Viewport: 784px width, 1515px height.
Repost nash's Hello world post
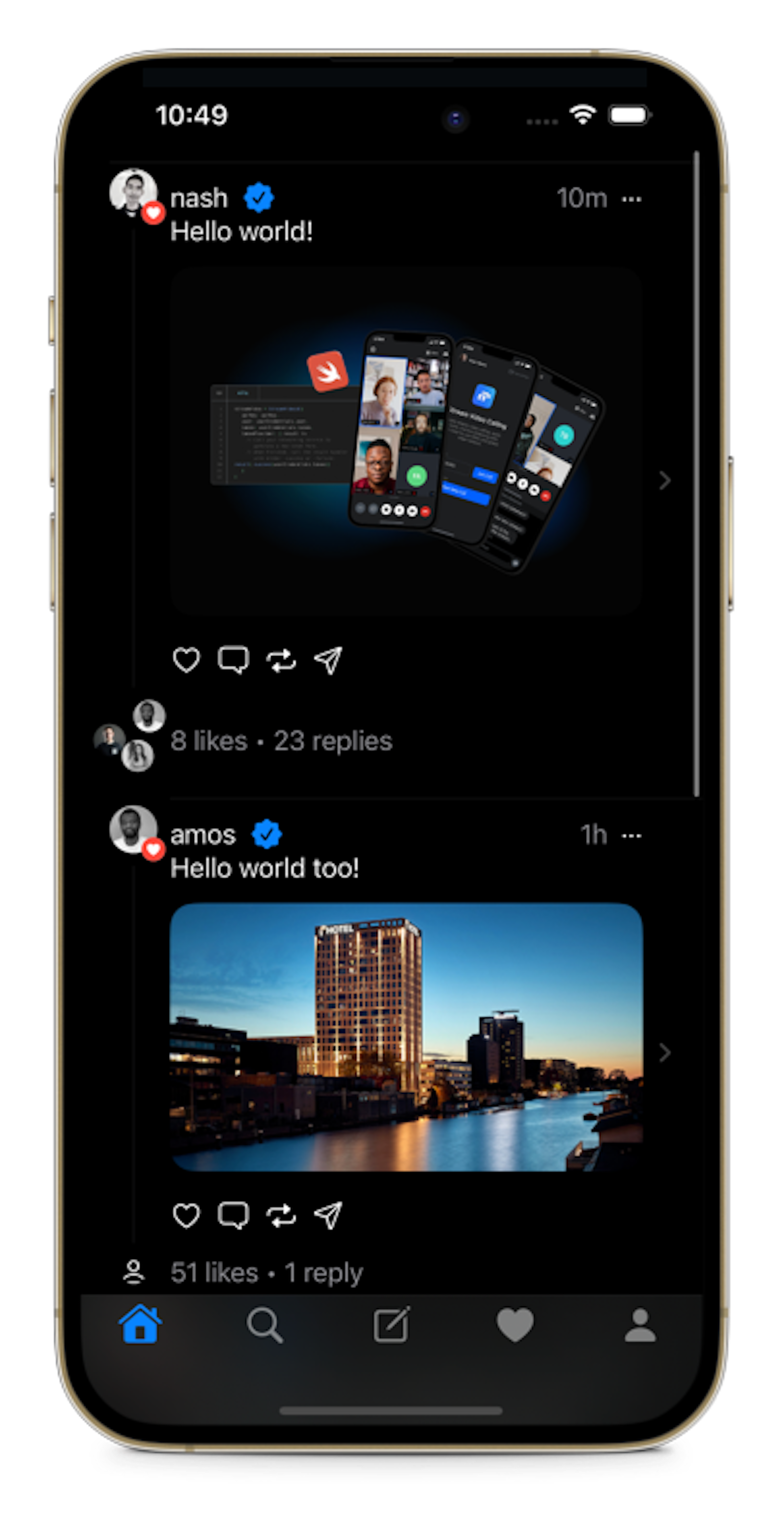coord(281,660)
